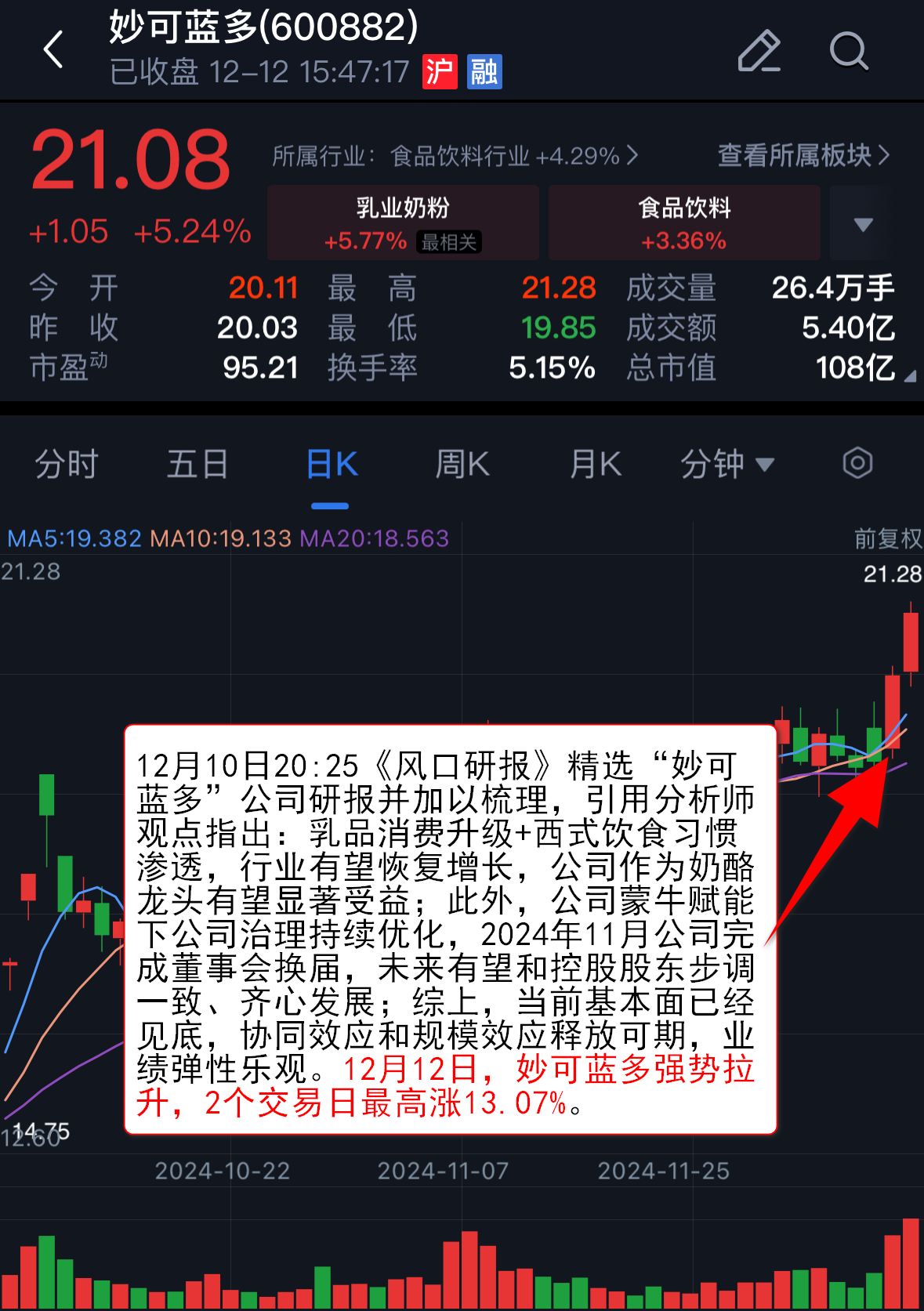Viewport: 924px width, 1311px height.
Task: Expand the sector list dropdown arrow
Action: click(863, 225)
